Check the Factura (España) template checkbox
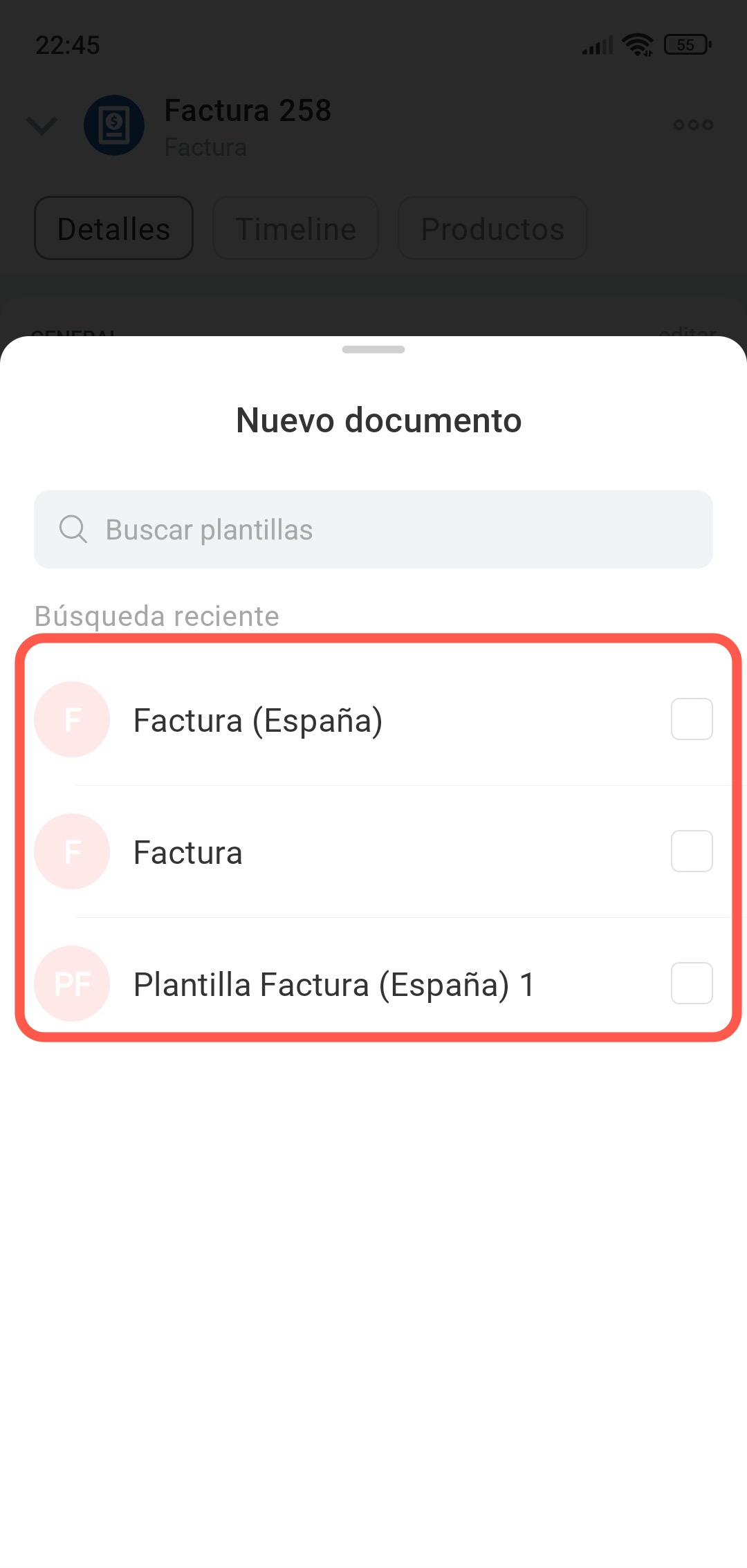The image size is (747, 1568). pos(692,719)
